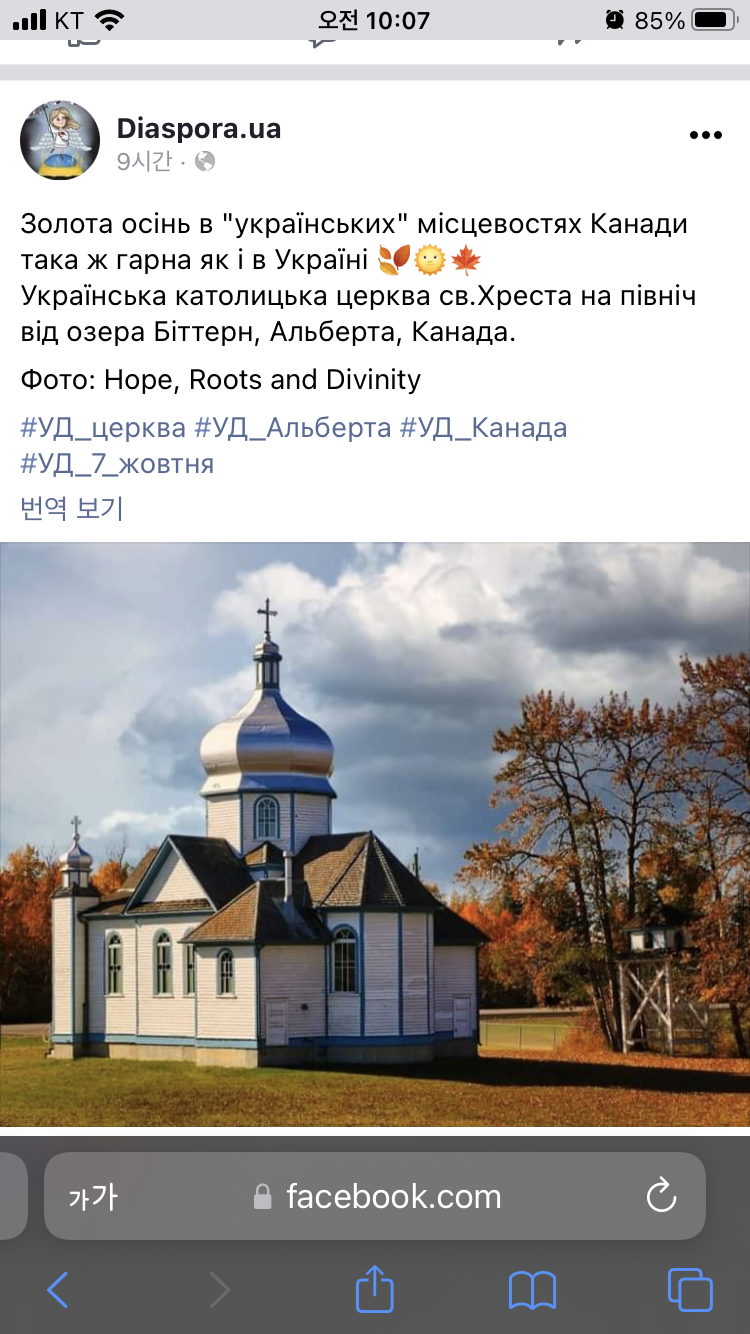
Task: Tap the hashtag #УД_Альберта
Action: [x=289, y=427]
